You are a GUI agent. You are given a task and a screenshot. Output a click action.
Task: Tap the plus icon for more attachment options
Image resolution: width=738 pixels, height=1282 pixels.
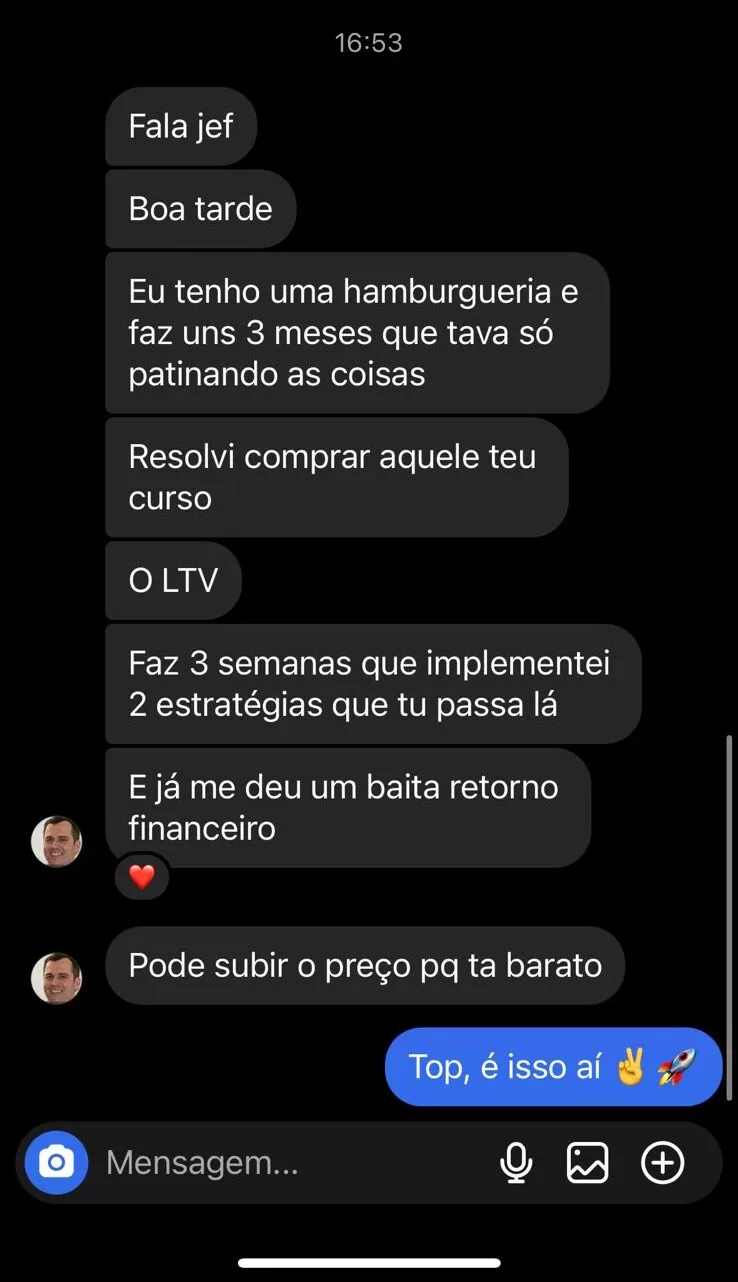click(x=662, y=1162)
